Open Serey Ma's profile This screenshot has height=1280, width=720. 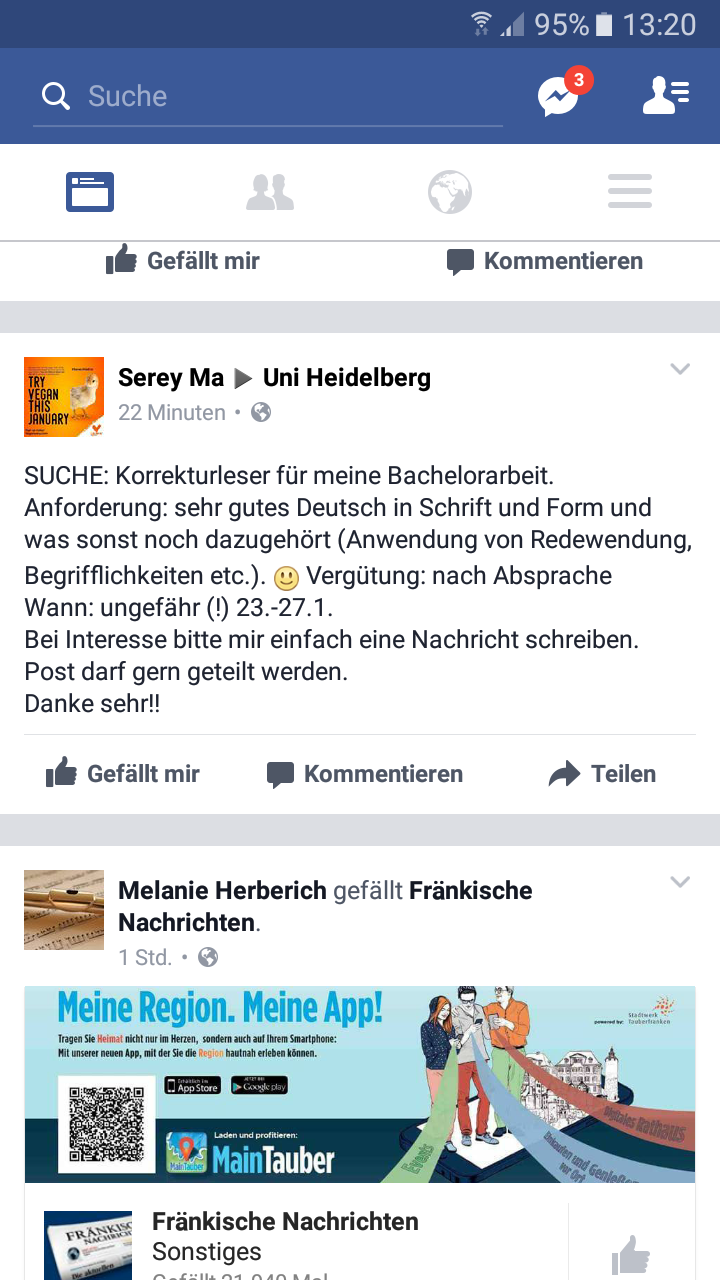[x=170, y=378]
